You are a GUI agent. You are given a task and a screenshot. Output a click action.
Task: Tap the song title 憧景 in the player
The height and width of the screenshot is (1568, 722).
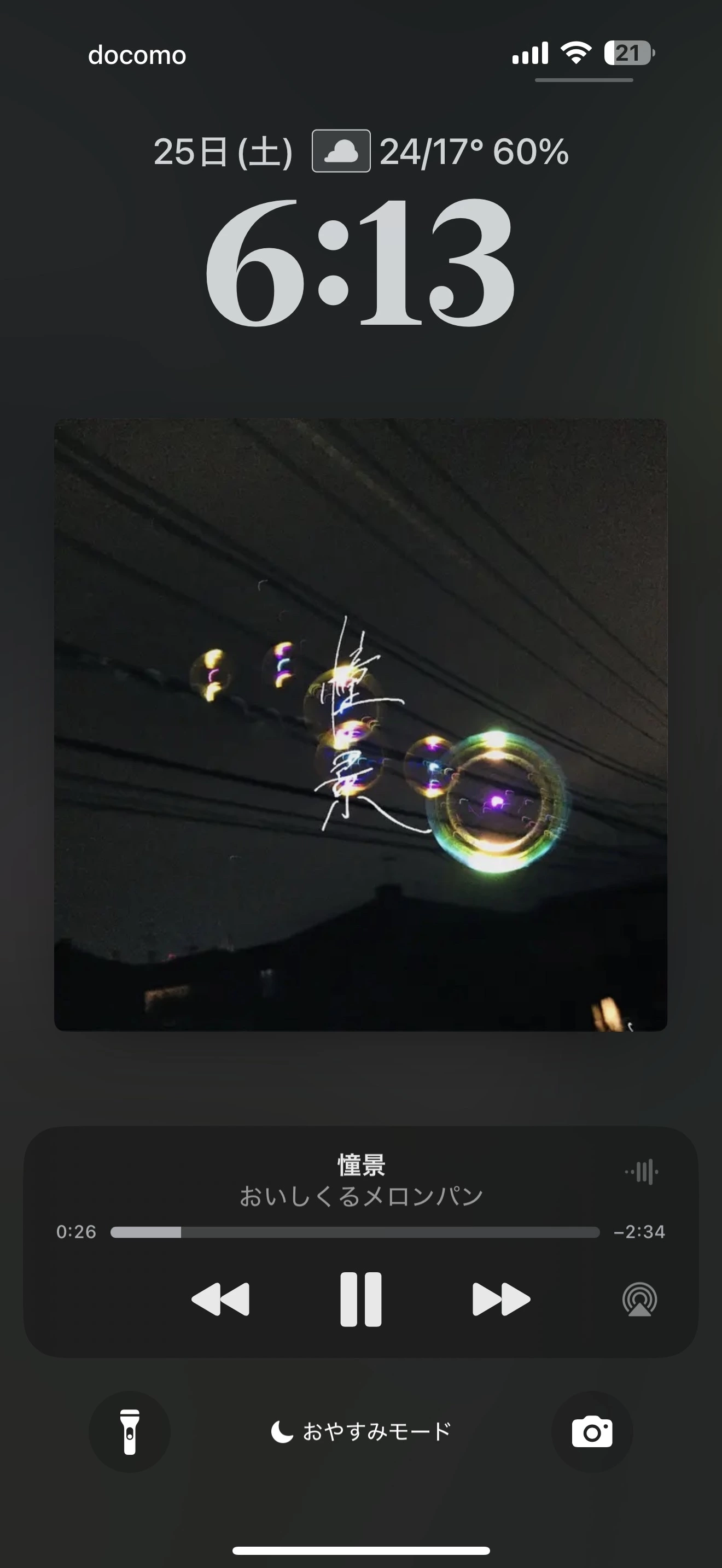(x=361, y=1165)
